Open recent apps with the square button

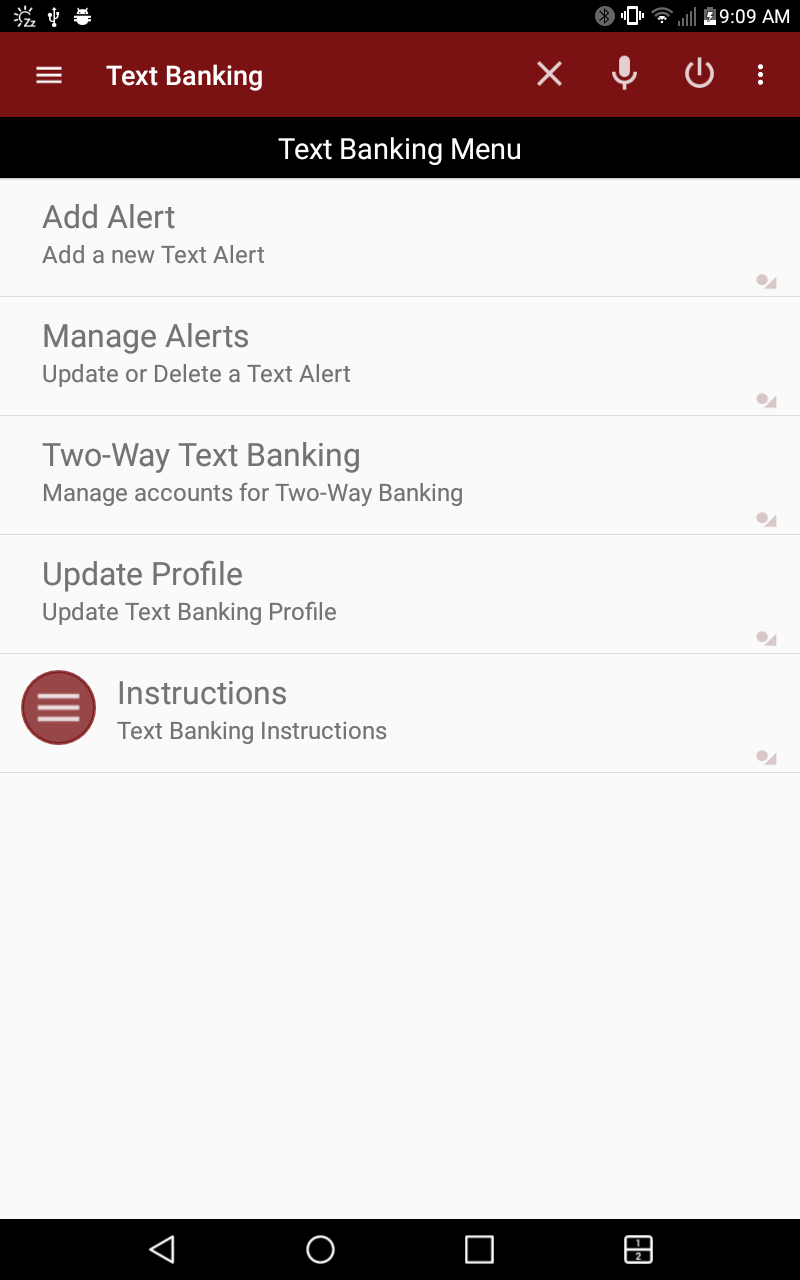point(478,1249)
